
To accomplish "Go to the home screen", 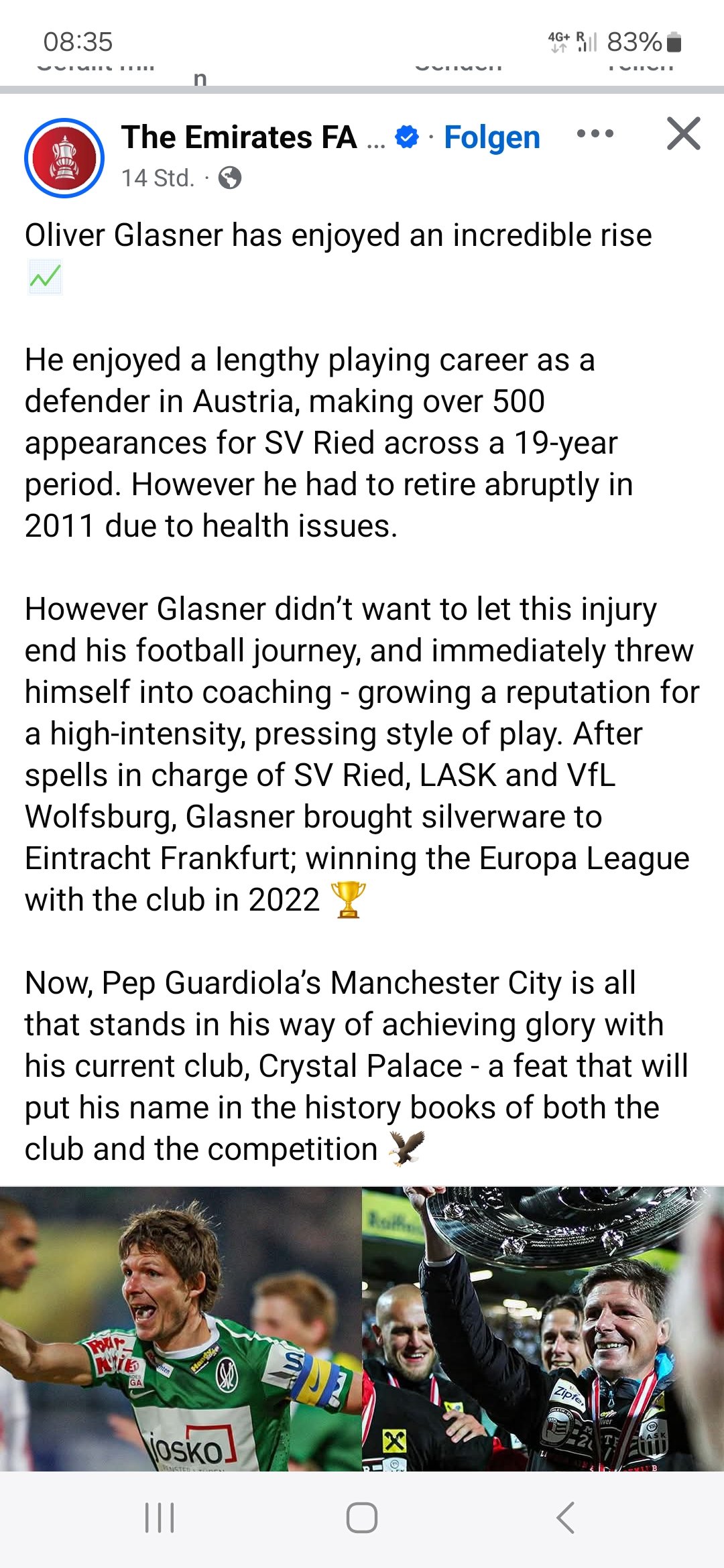I will (362, 1518).
